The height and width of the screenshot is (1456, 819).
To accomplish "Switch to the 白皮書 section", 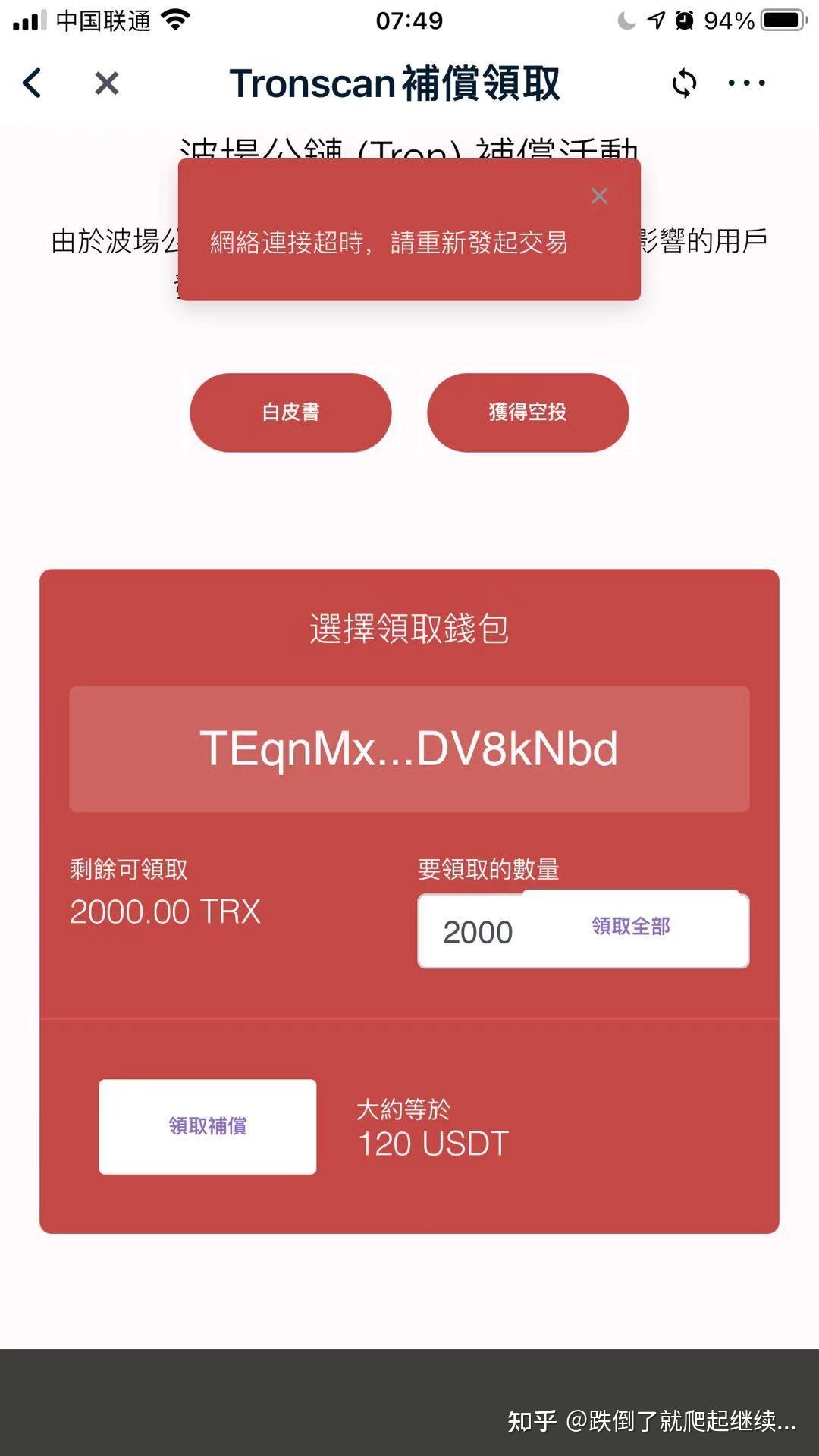I will [291, 413].
